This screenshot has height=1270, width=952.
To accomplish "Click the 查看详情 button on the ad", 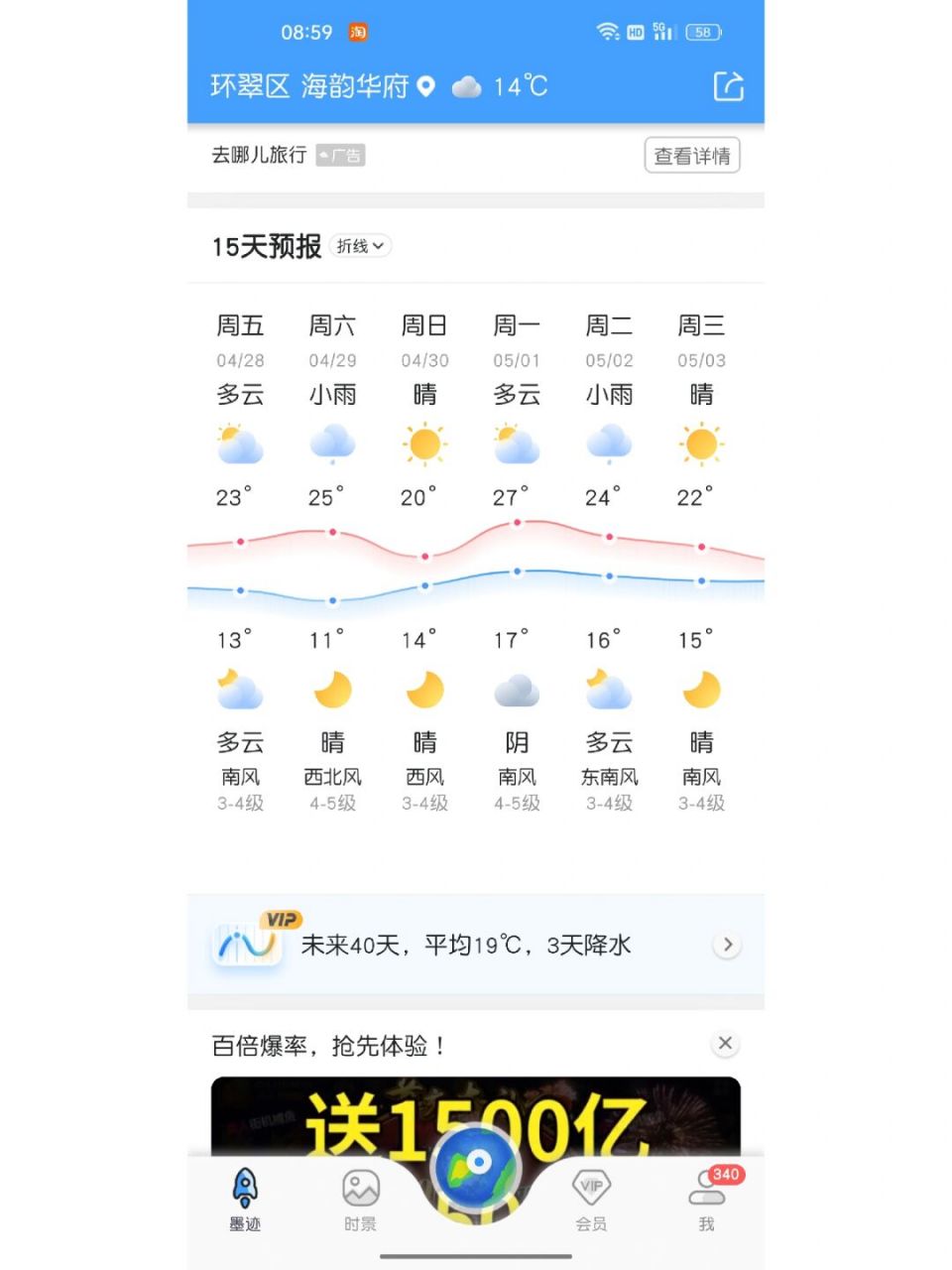I will click(x=691, y=155).
